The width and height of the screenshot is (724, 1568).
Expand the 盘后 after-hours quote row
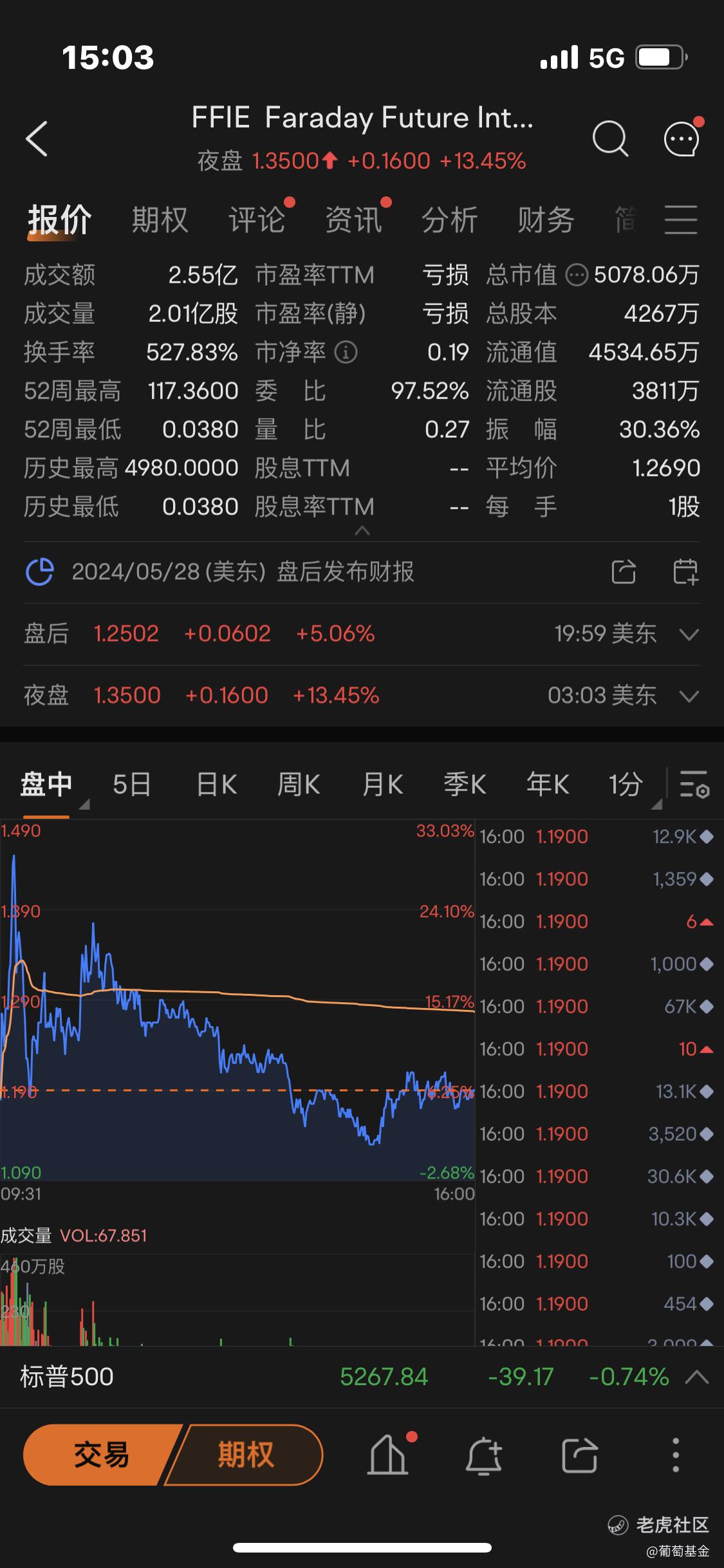(689, 635)
